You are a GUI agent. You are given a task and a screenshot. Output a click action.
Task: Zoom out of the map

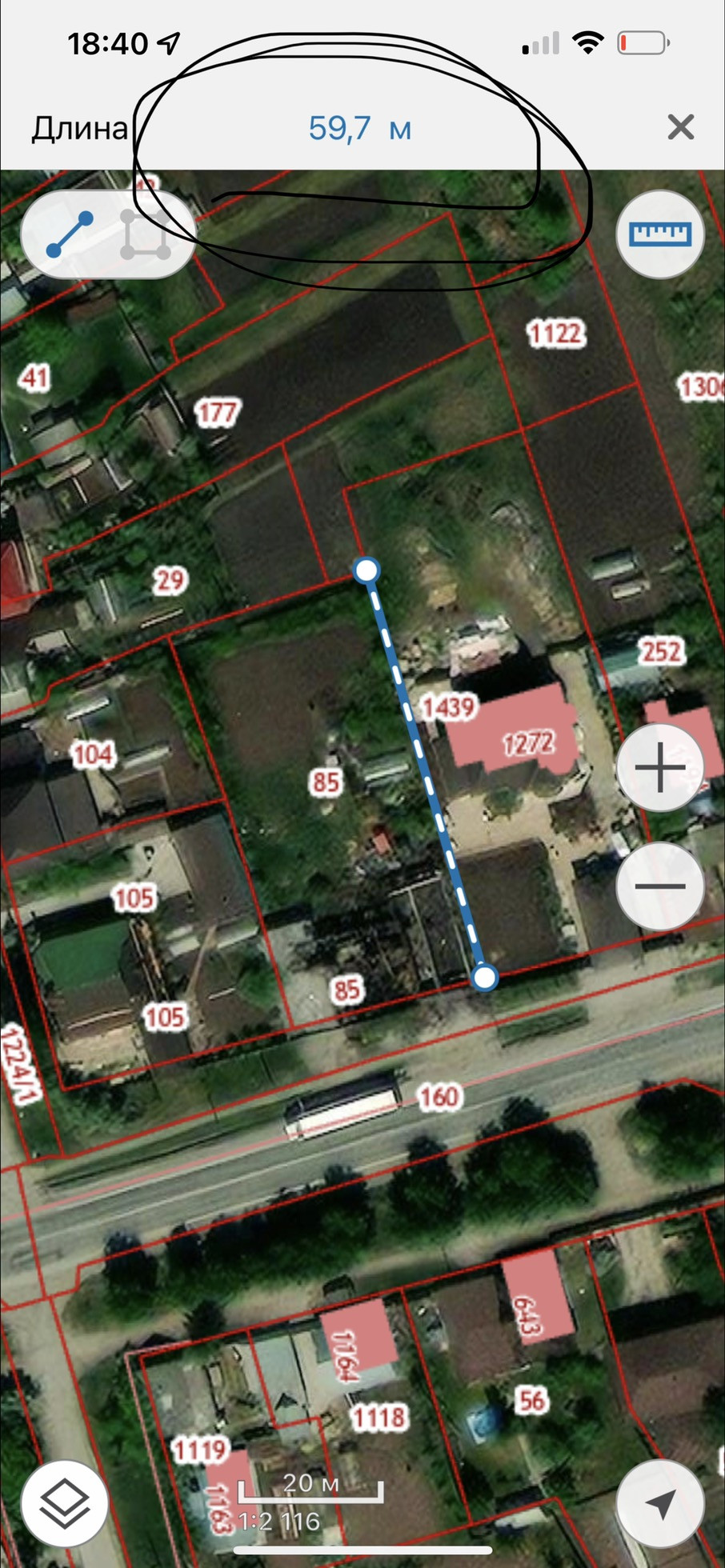(x=659, y=886)
